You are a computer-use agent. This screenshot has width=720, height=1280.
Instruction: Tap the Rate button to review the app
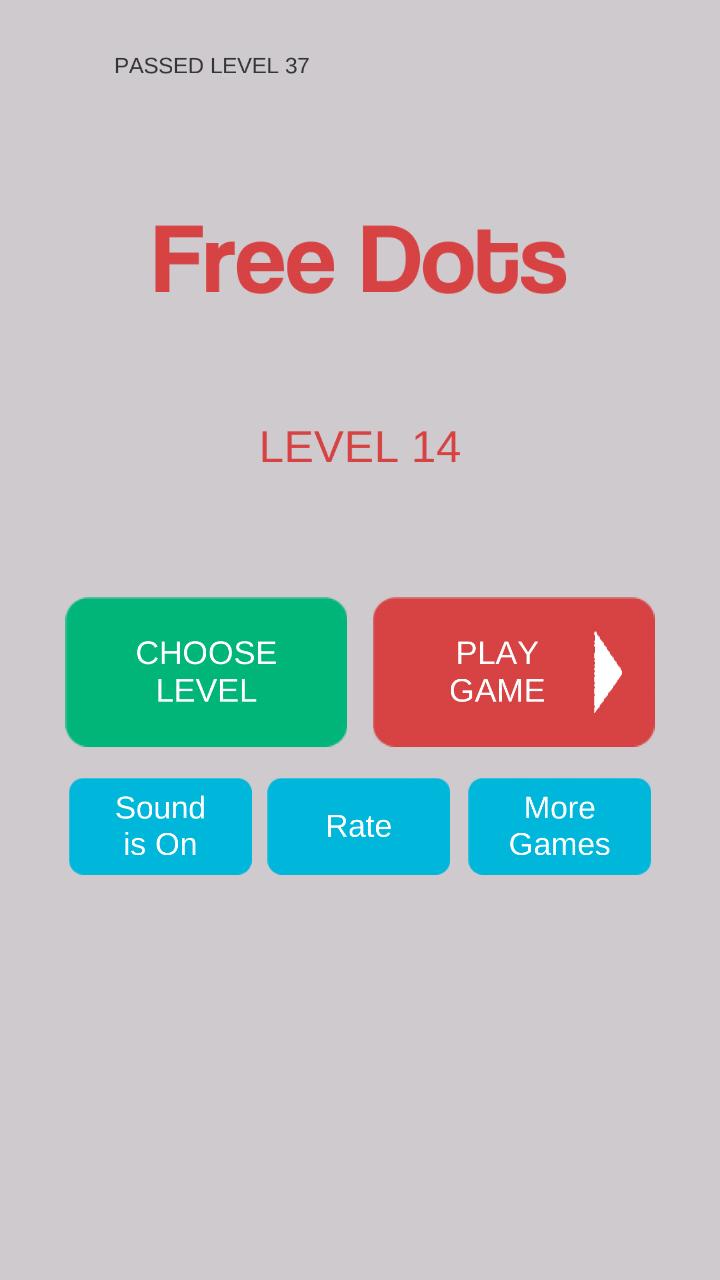point(358,826)
